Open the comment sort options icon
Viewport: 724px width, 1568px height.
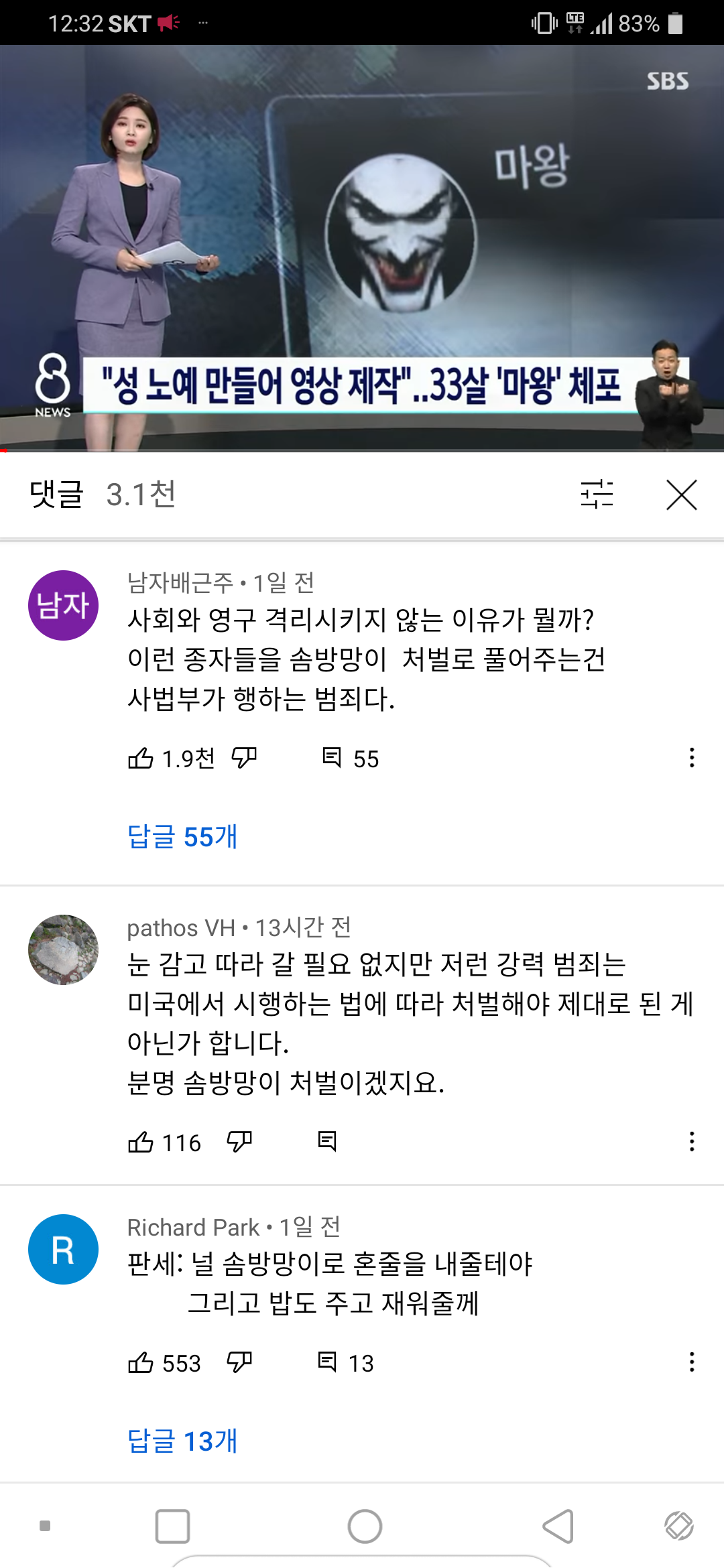(x=597, y=495)
